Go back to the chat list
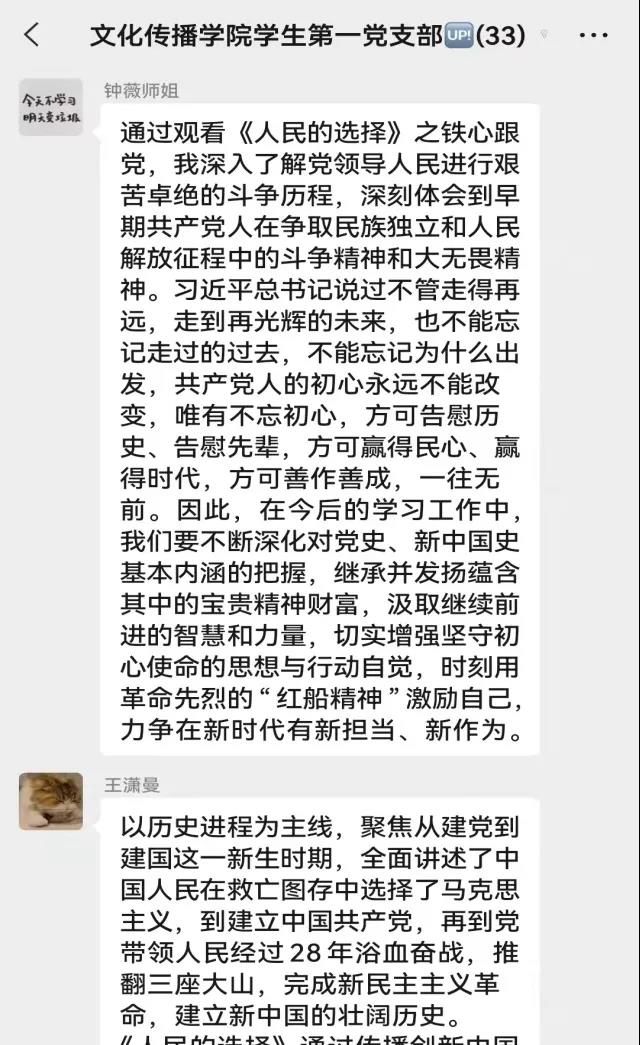Screen dimensions: 640x1045 32,36
